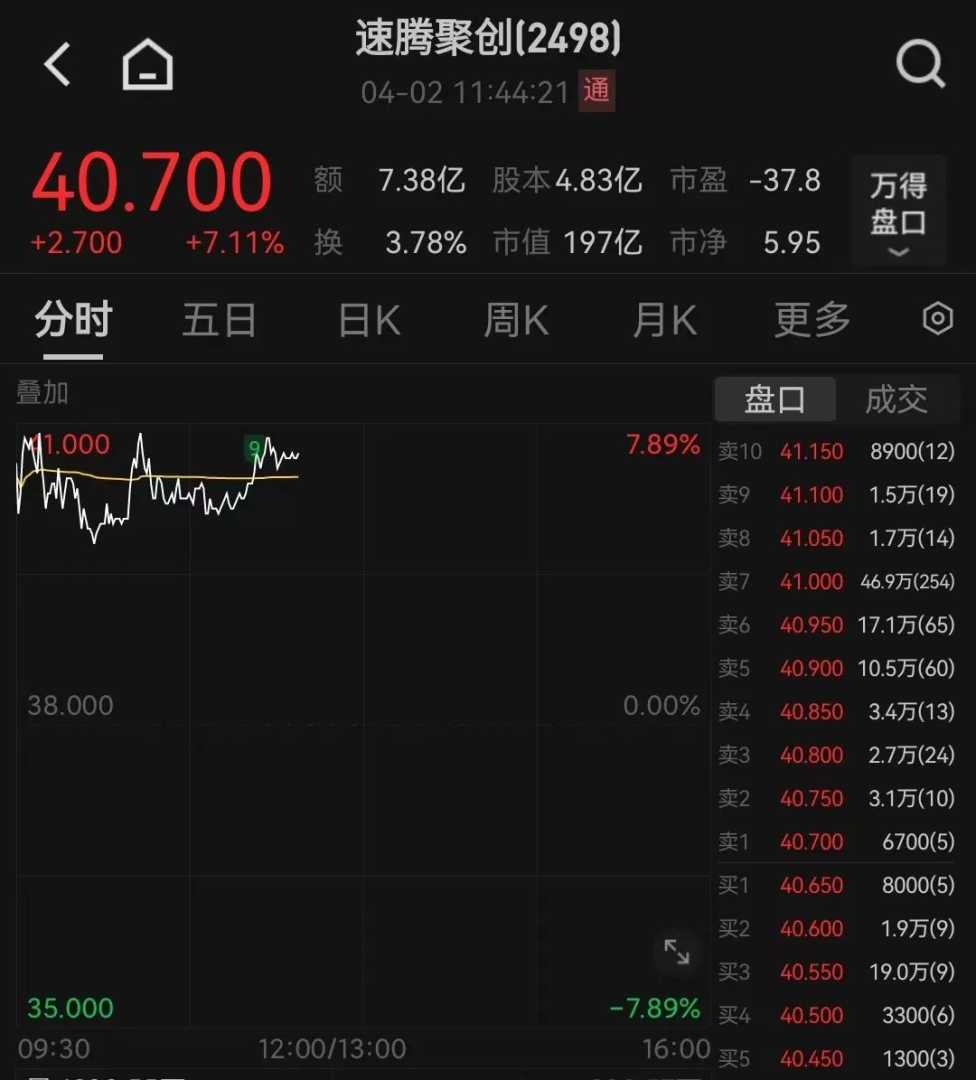Select the 周K chart tab
Screen dimensions: 976x1080
pyautogui.click(x=516, y=321)
